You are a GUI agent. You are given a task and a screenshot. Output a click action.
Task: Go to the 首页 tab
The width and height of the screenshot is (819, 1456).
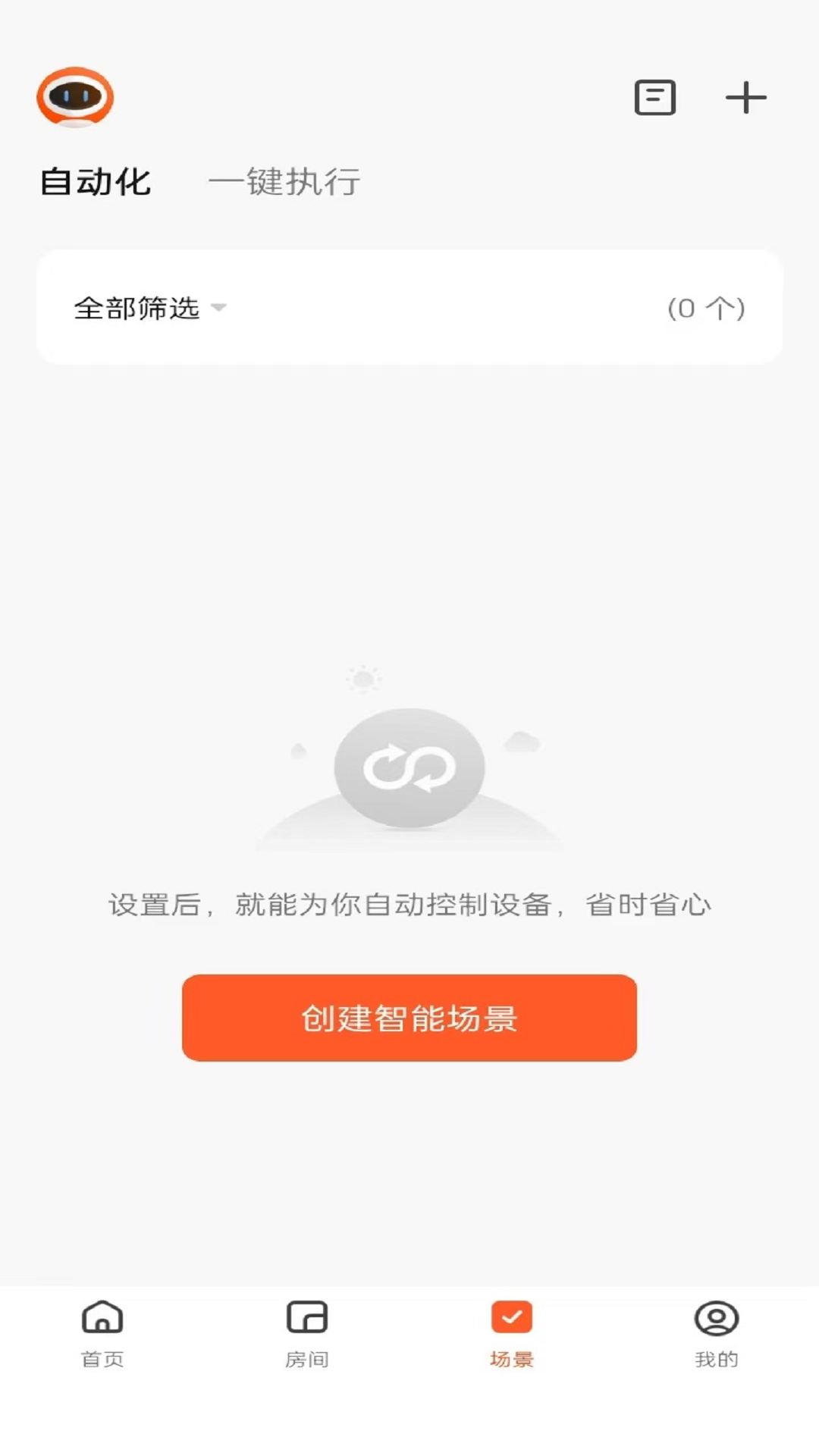click(x=102, y=1334)
